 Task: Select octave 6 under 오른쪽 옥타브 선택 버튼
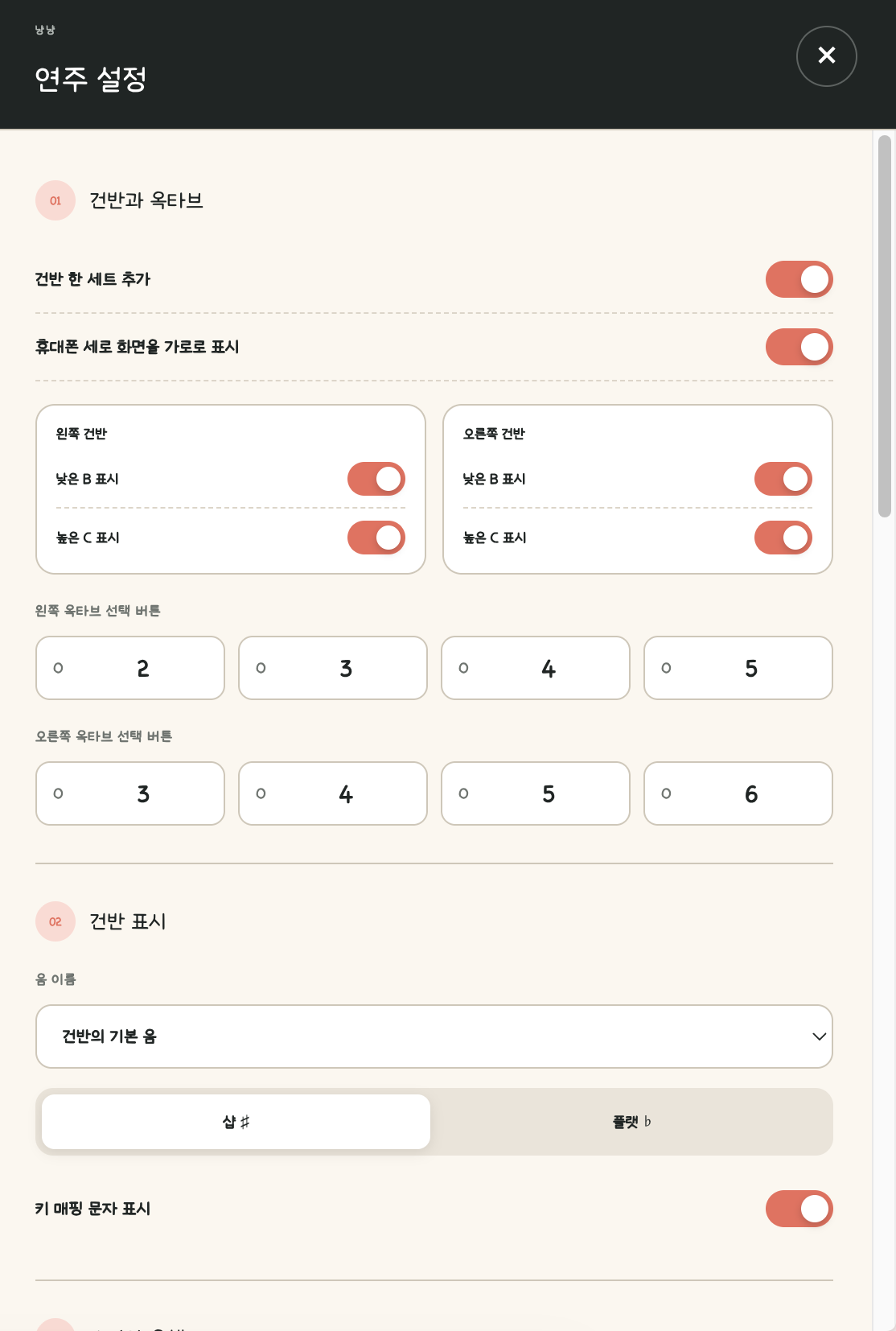(738, 793)
